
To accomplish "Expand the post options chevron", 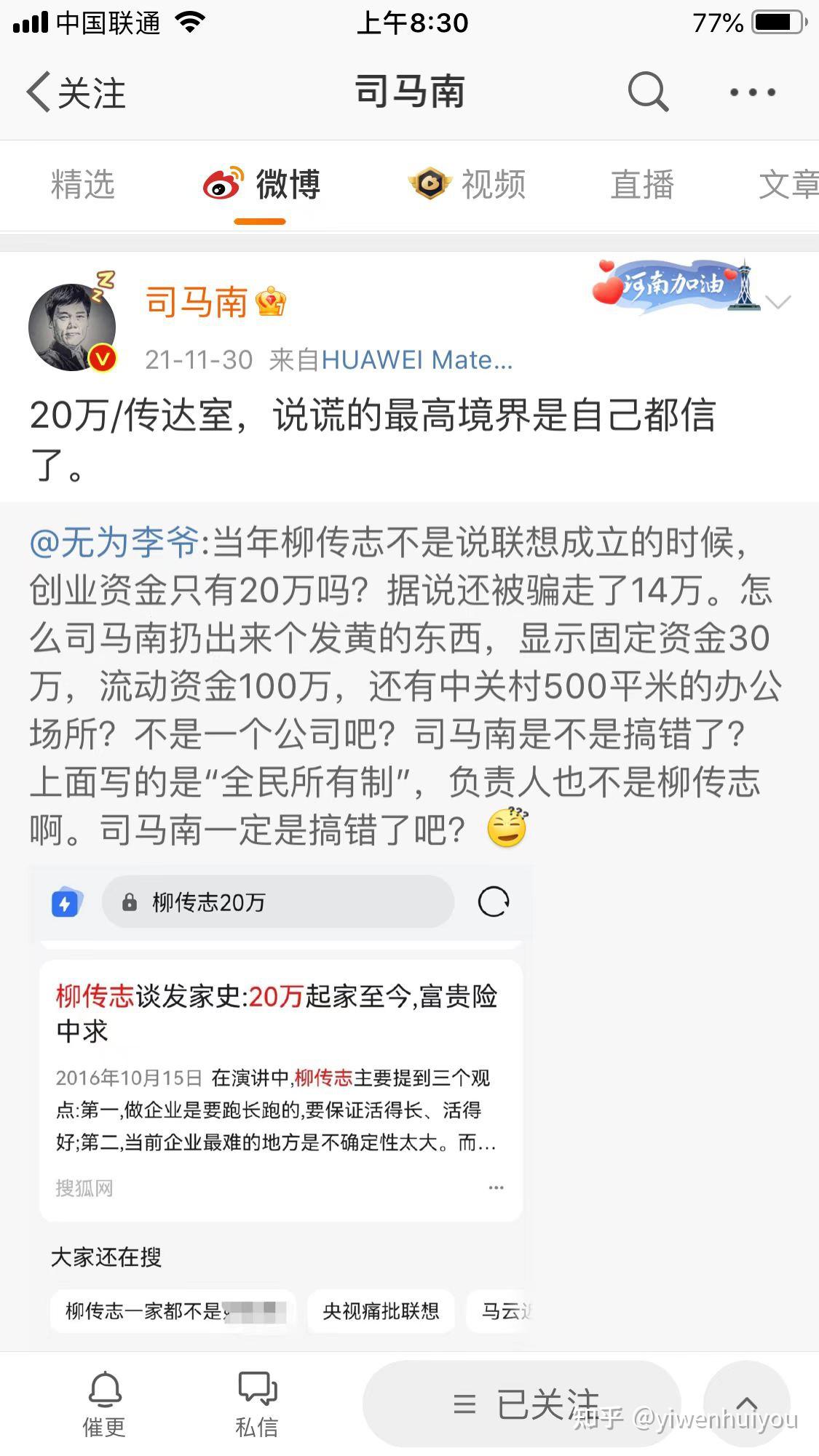I will (778, 303).
